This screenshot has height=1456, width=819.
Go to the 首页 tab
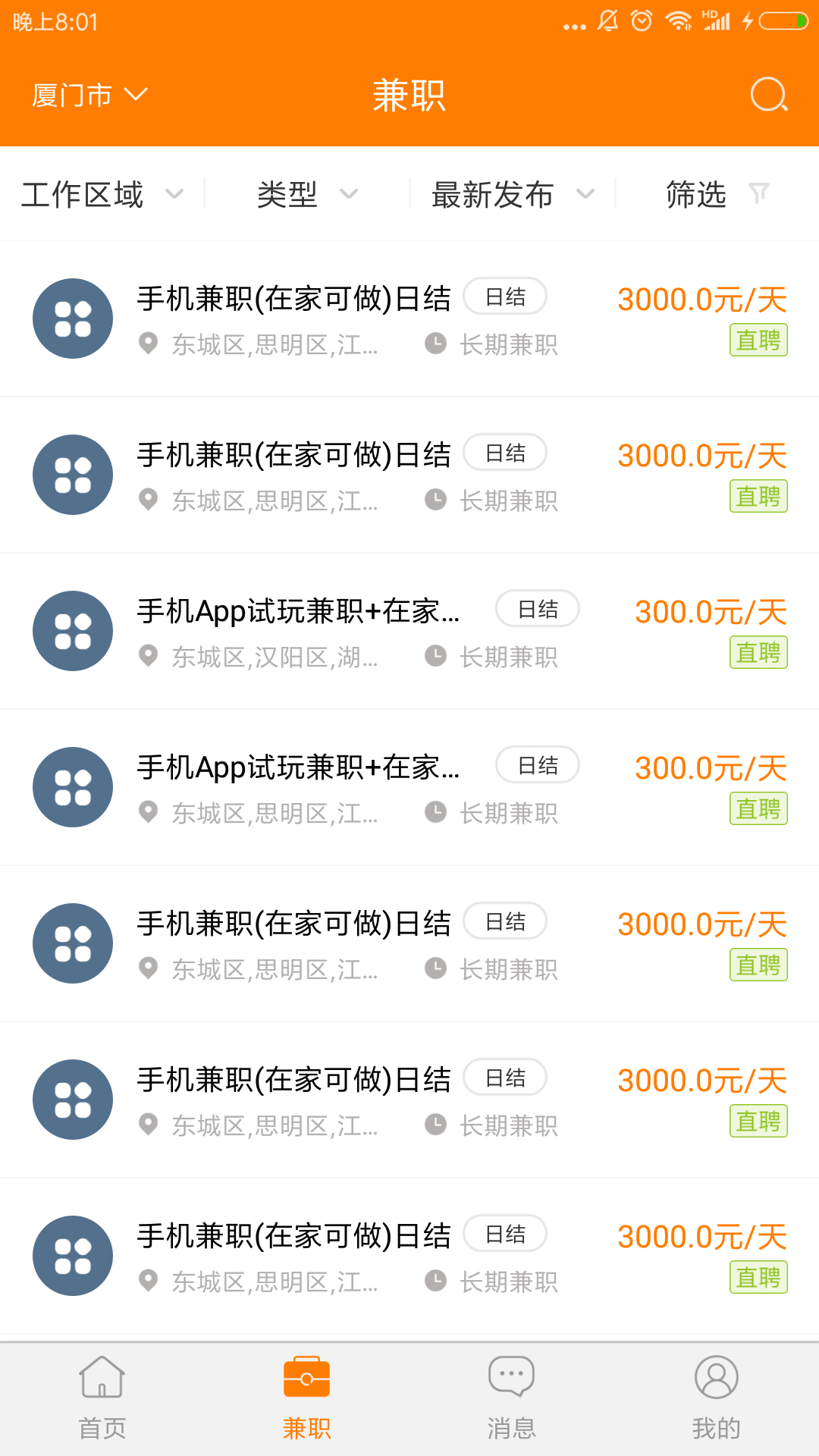tap(102, 1398)
